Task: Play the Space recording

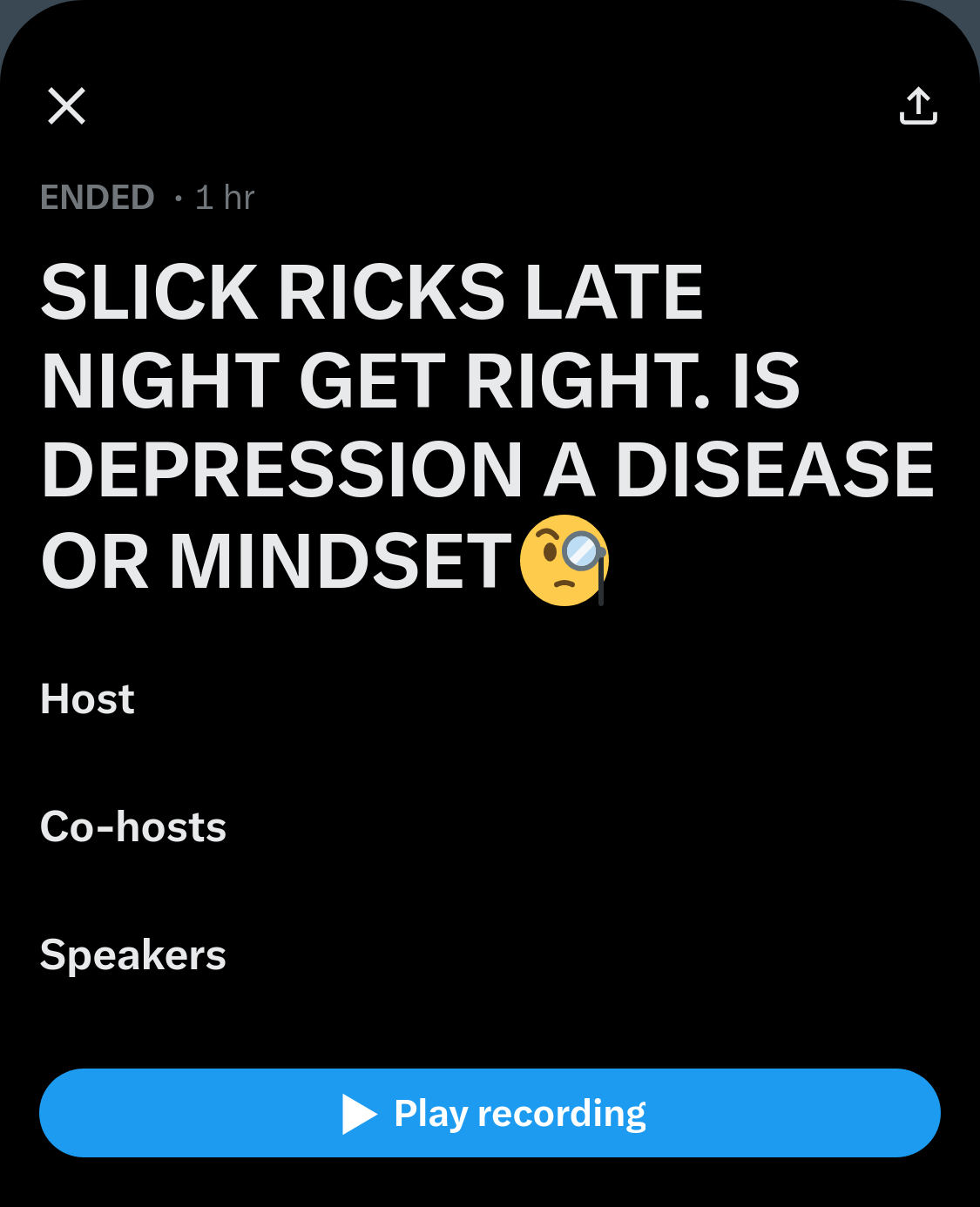Action: [x=490, y=1113]
